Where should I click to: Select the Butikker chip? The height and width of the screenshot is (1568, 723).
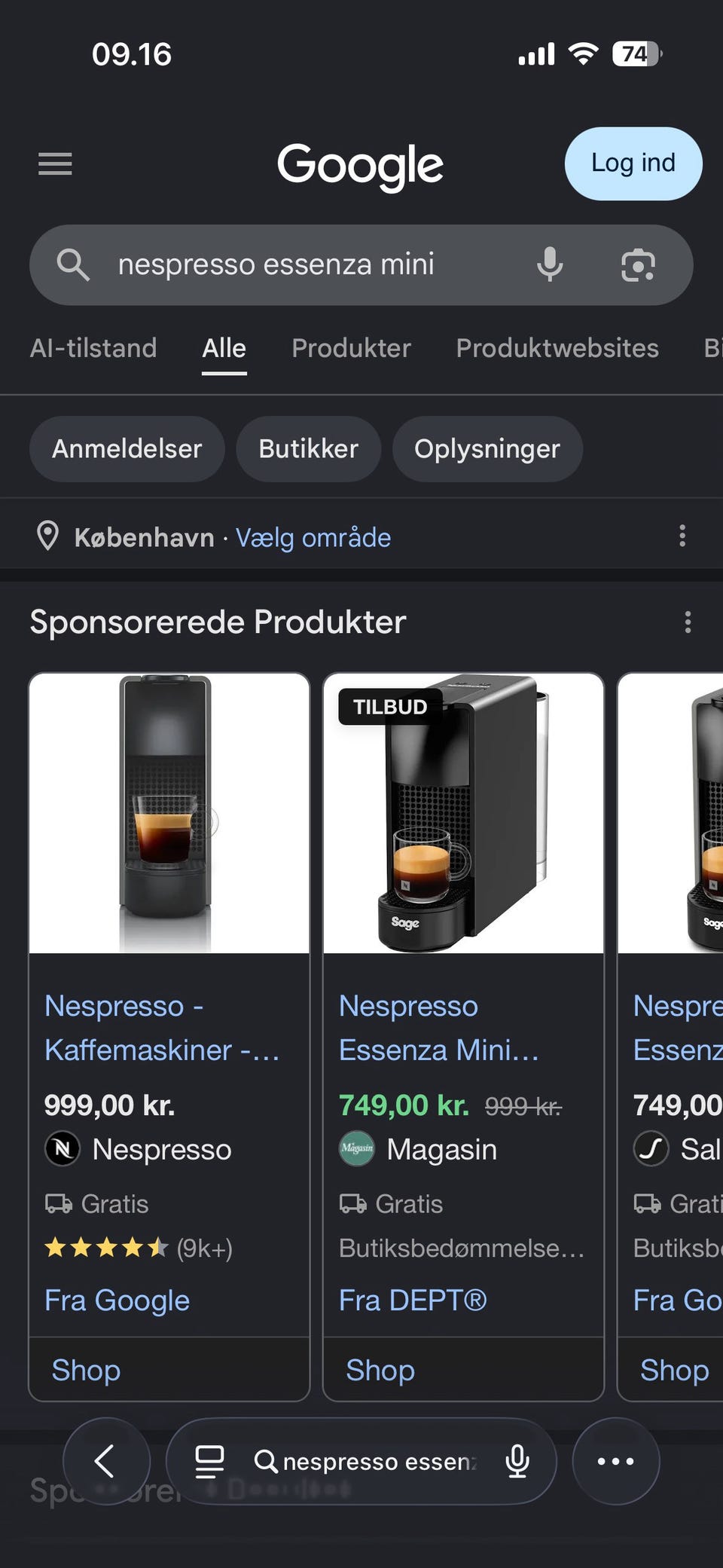309,449
